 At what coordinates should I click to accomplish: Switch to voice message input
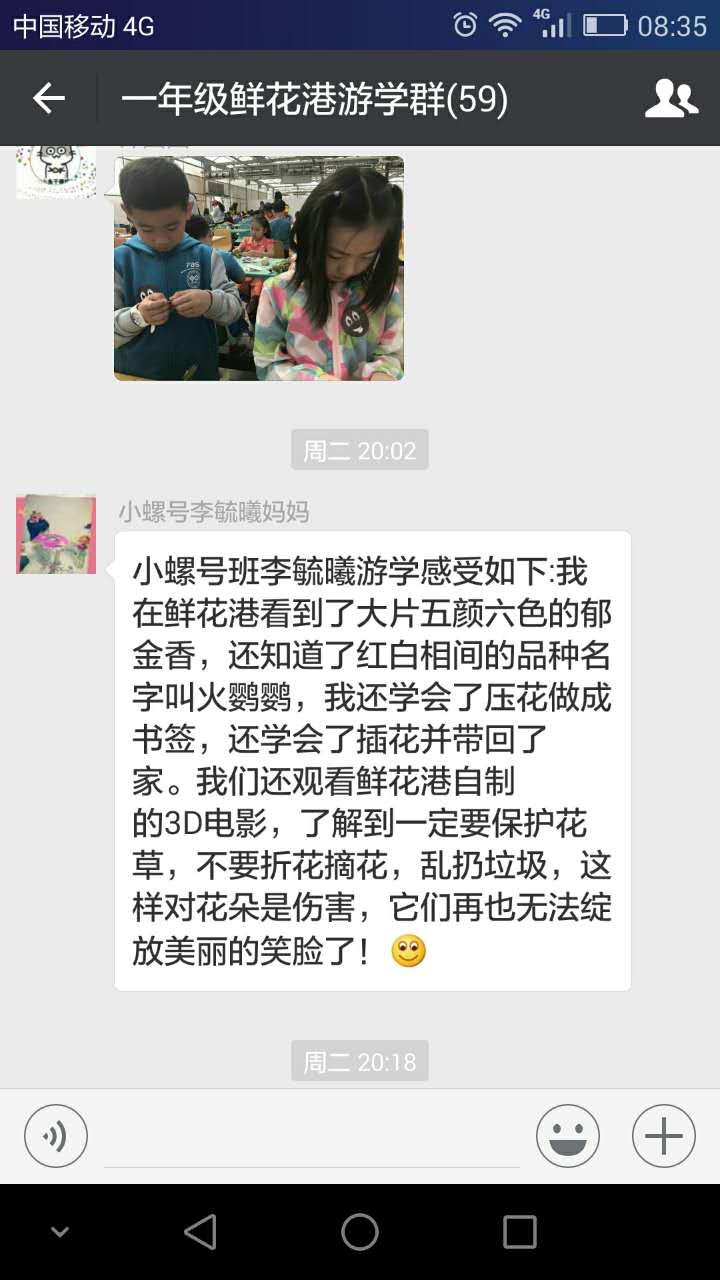tap(56, 1136)
